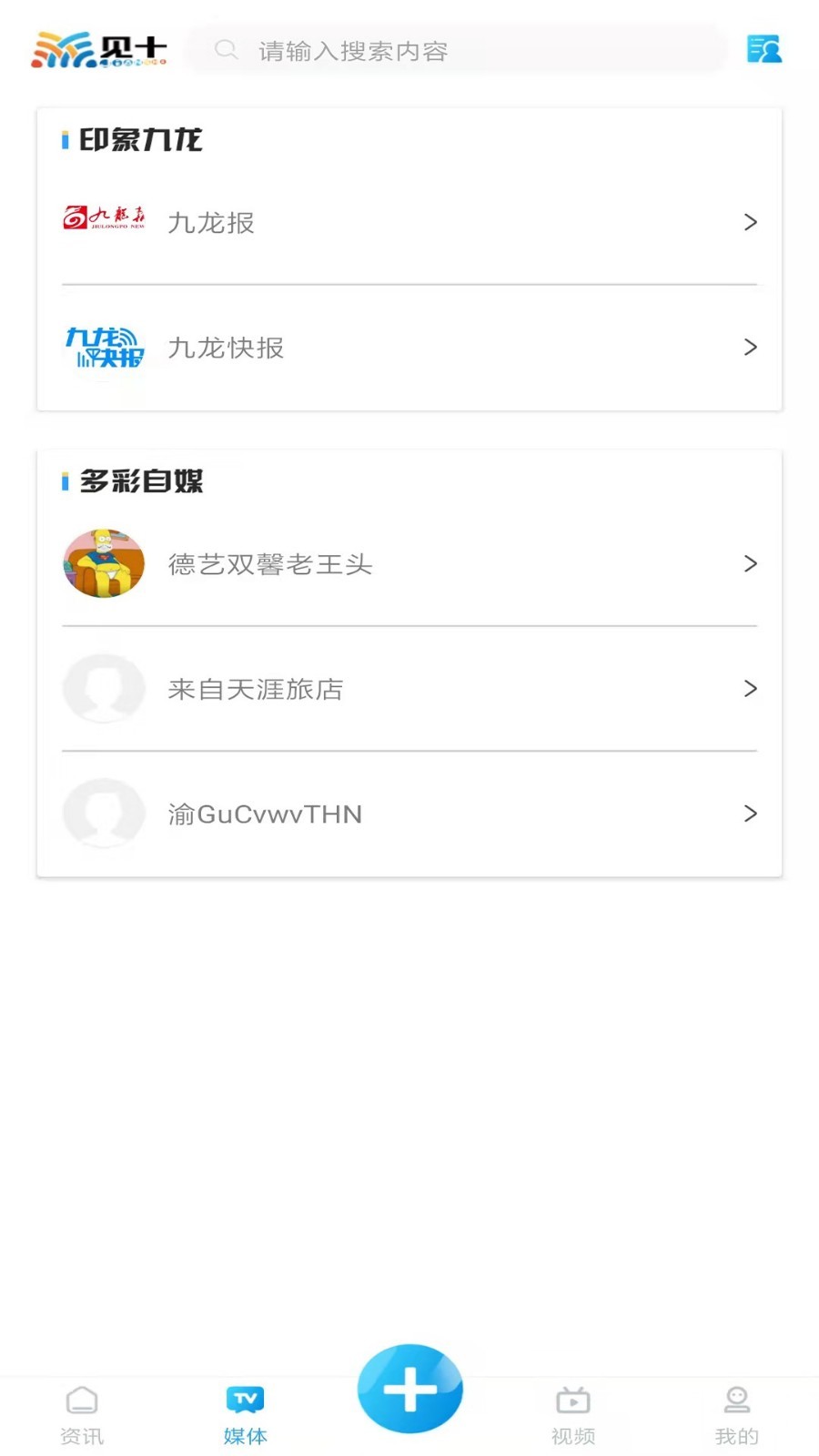Image resolution: width=819 pixels, height=1456 pixels.
Task: Expand 德艺双馨老王头 with its chevron
Action: pos(750,564)
